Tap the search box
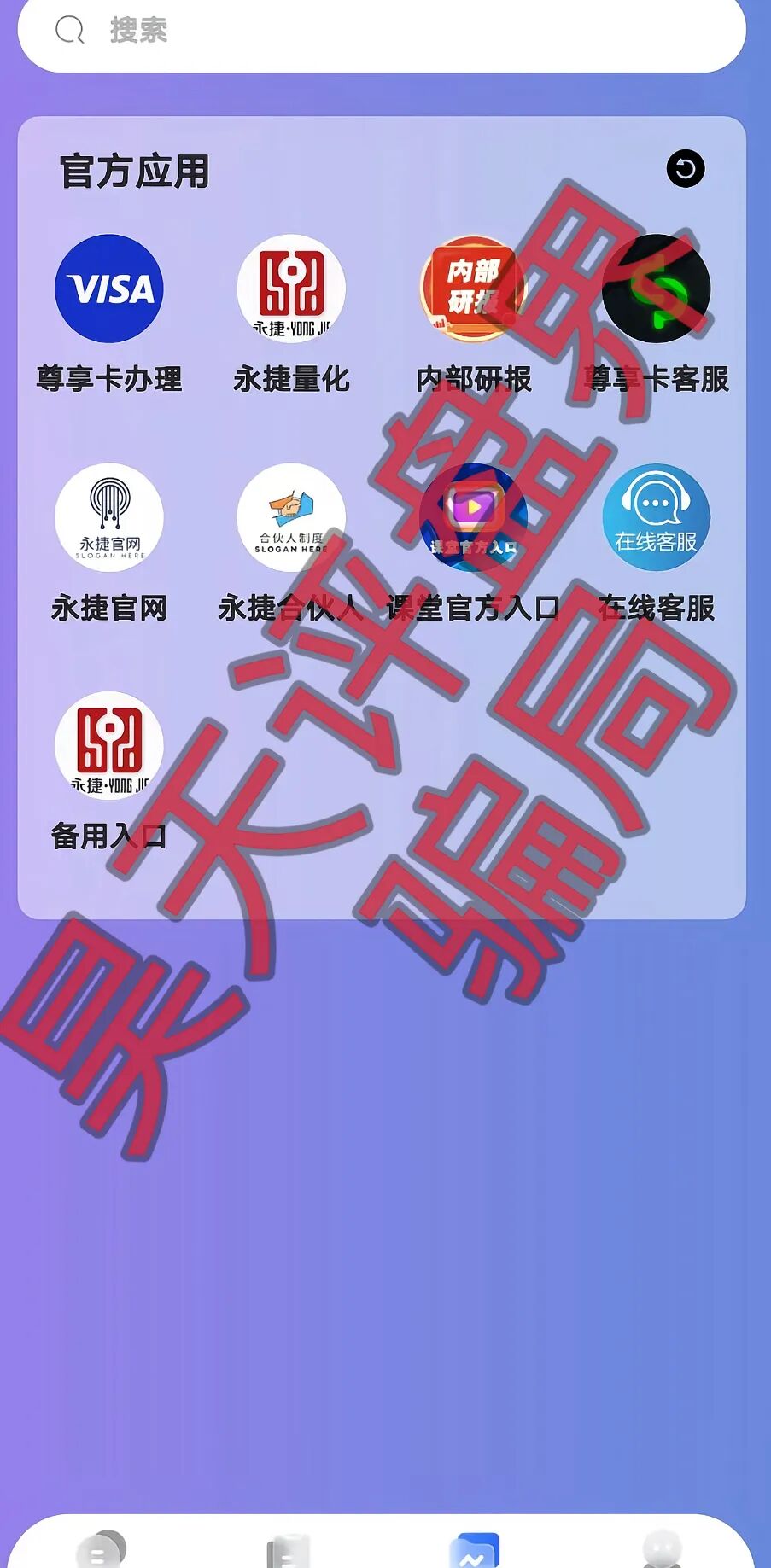Viewport: 771px width, 1568px height. point(382,32)
